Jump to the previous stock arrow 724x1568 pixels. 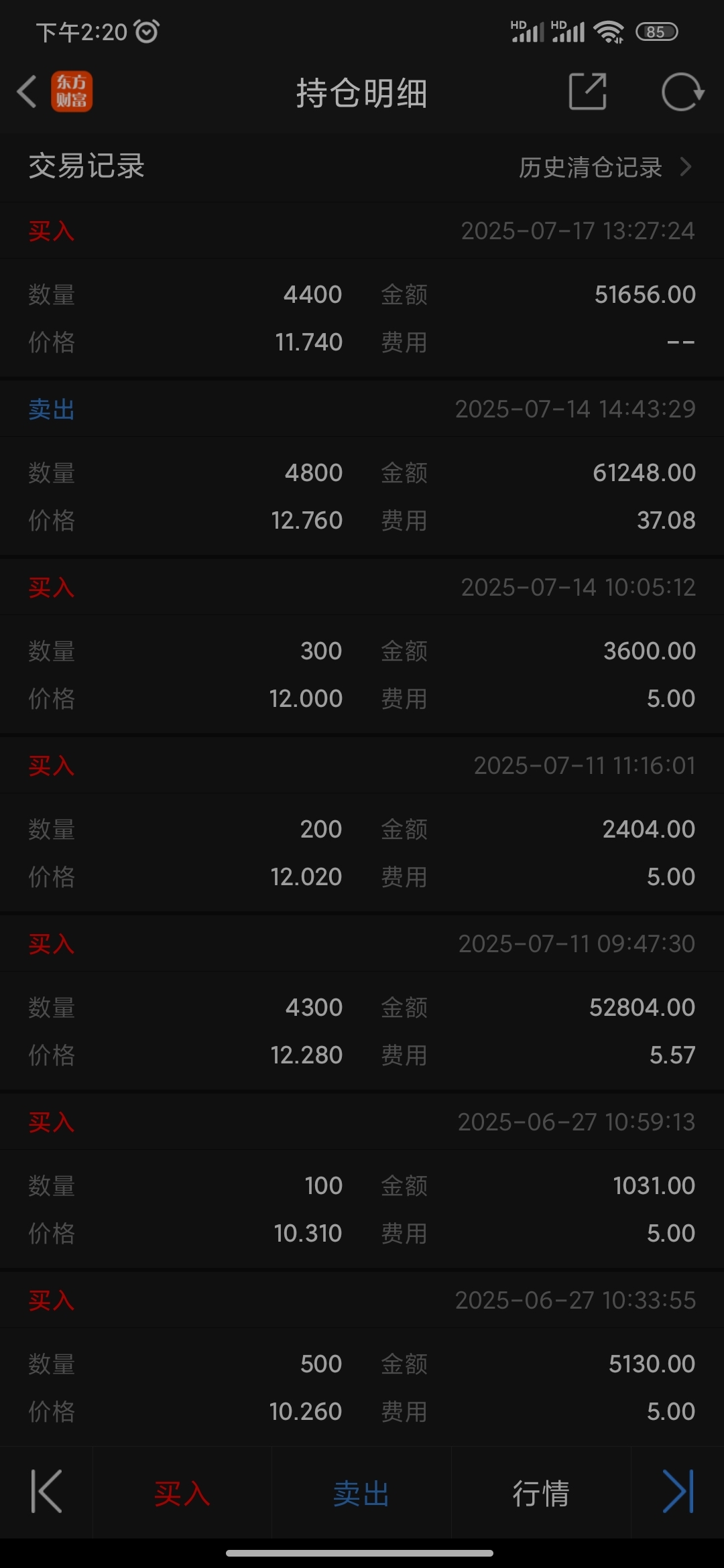click(x=47, y=1492)
